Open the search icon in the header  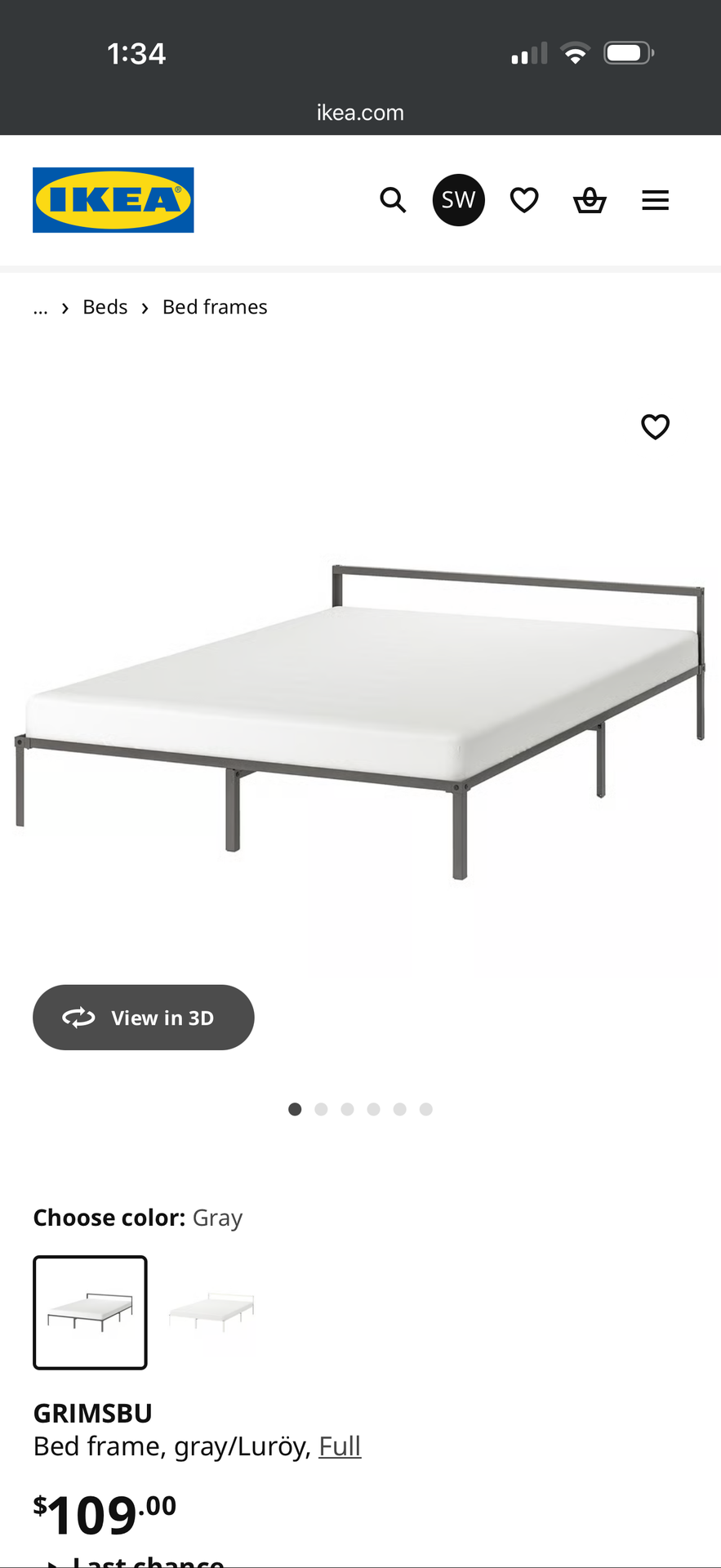tap(393, 200)
